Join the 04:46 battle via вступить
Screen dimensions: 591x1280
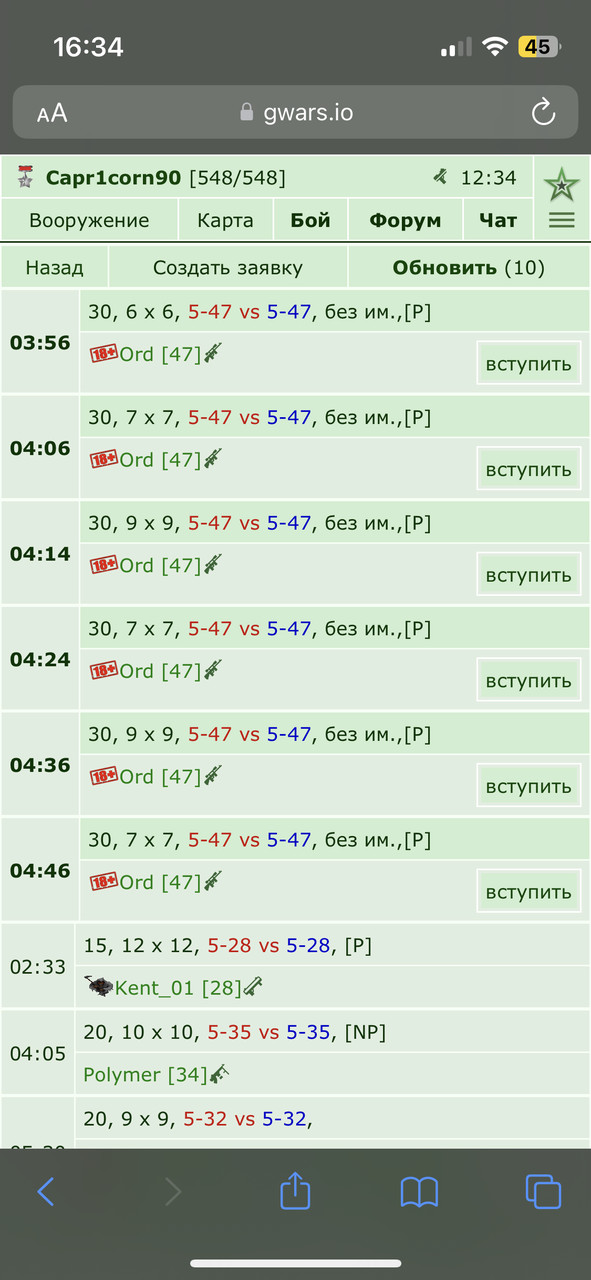(529, 891)
